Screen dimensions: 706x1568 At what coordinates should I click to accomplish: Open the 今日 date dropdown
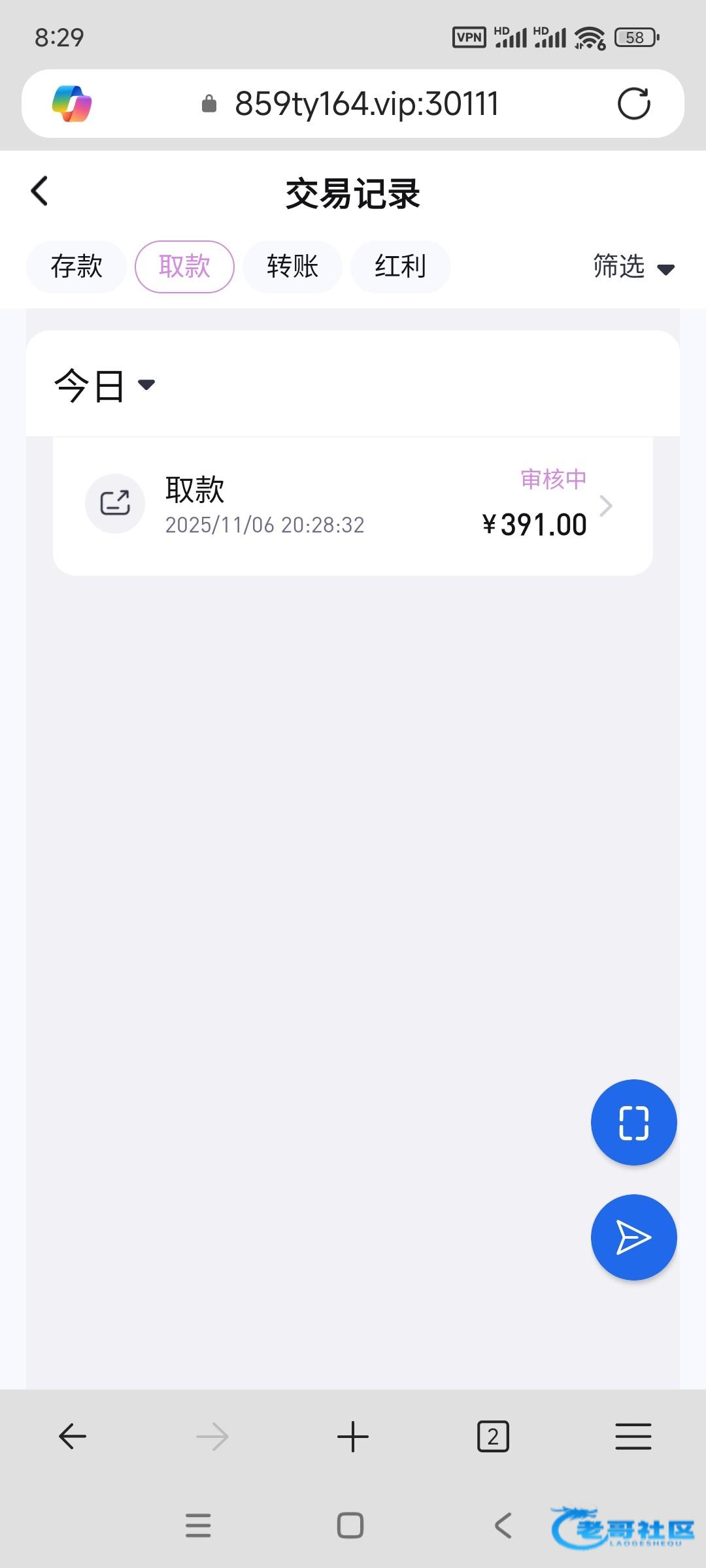(105, 385)
